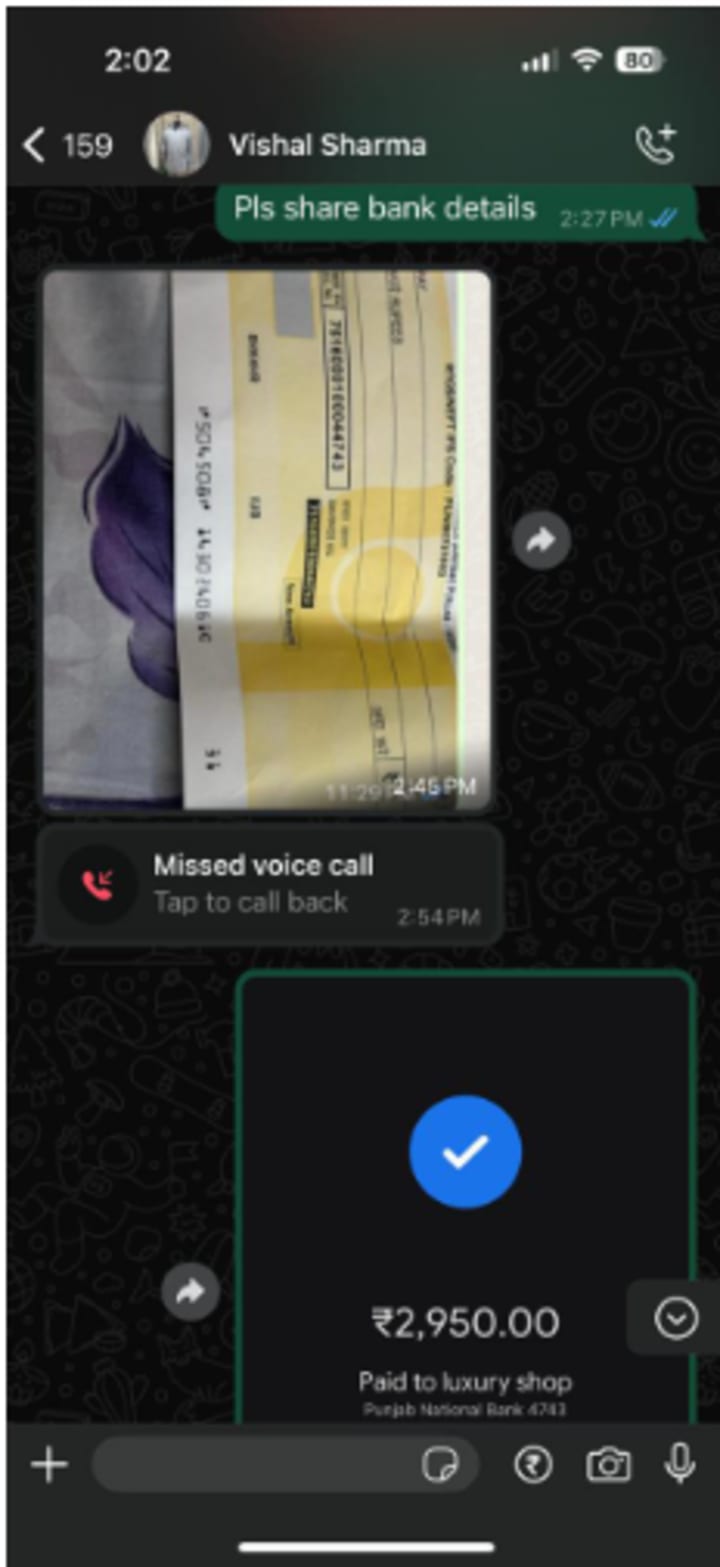The image size is (720, 1567).
Task: Forward the cheque photo
Action: pyautogui.click(x=541, y=541)
